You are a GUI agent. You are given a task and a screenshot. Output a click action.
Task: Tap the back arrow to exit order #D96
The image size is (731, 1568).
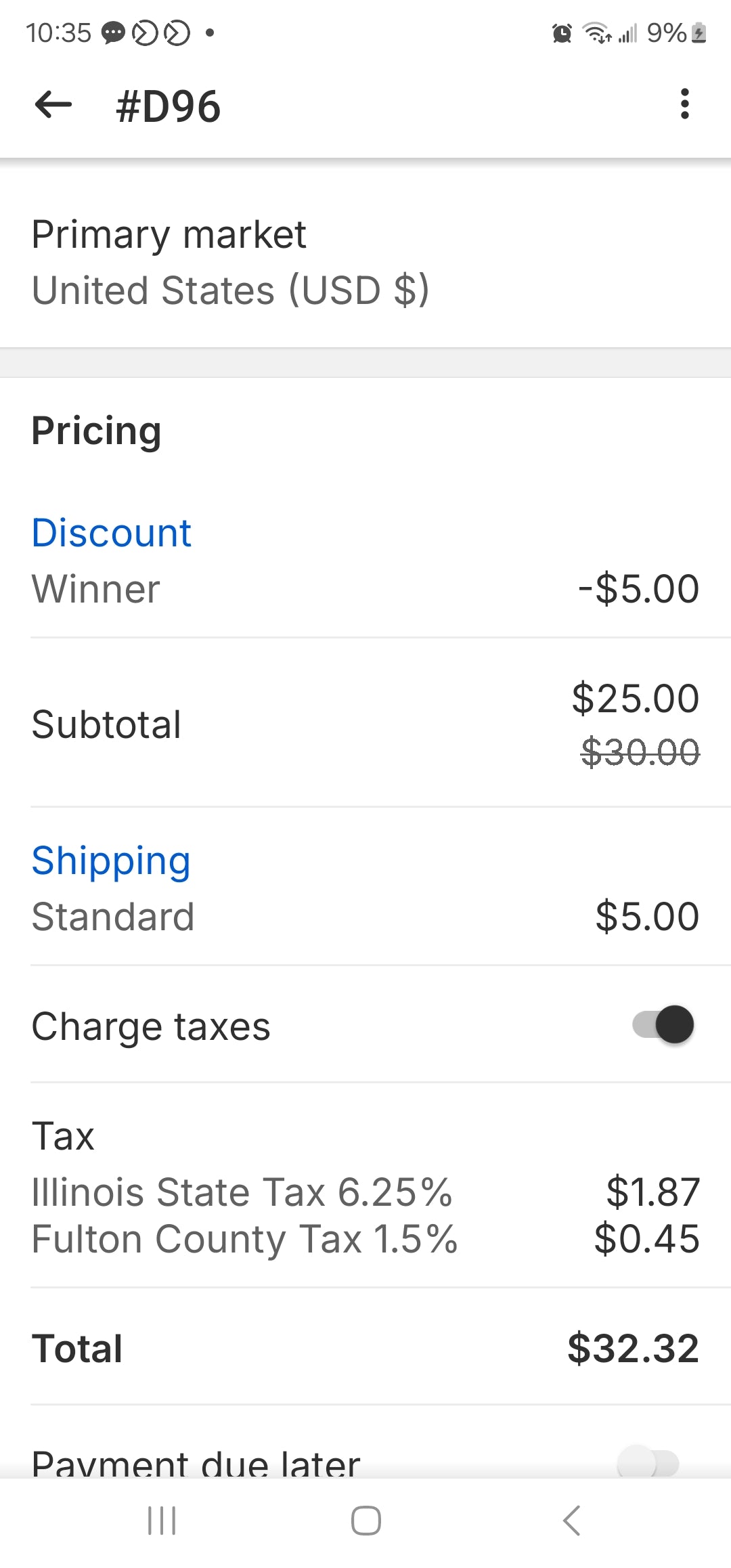pyautogui.click(x=51, y=104)
